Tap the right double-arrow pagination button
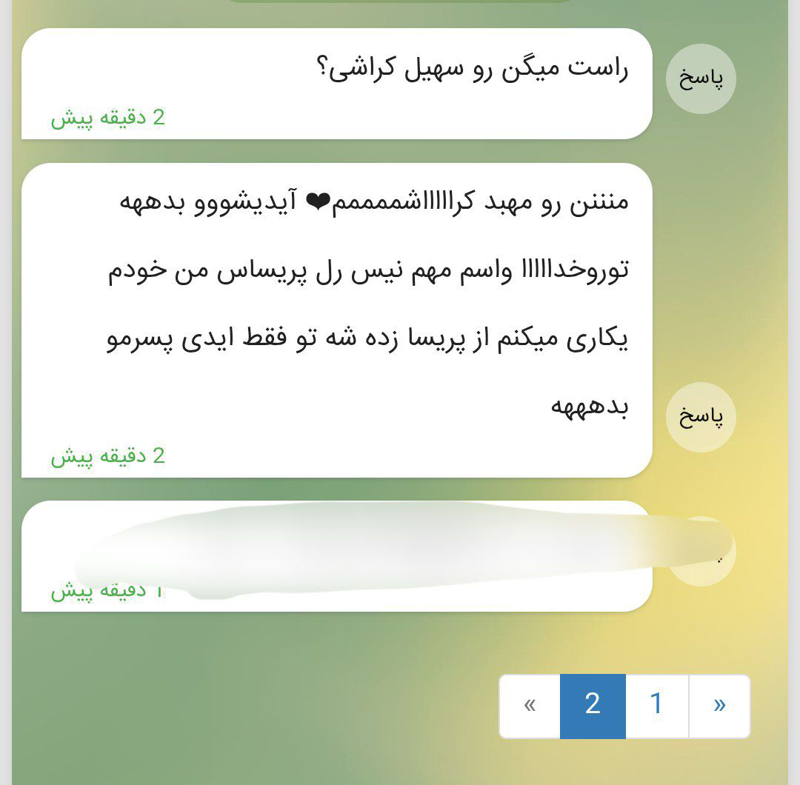800x785 pixels. coord(719,705)
